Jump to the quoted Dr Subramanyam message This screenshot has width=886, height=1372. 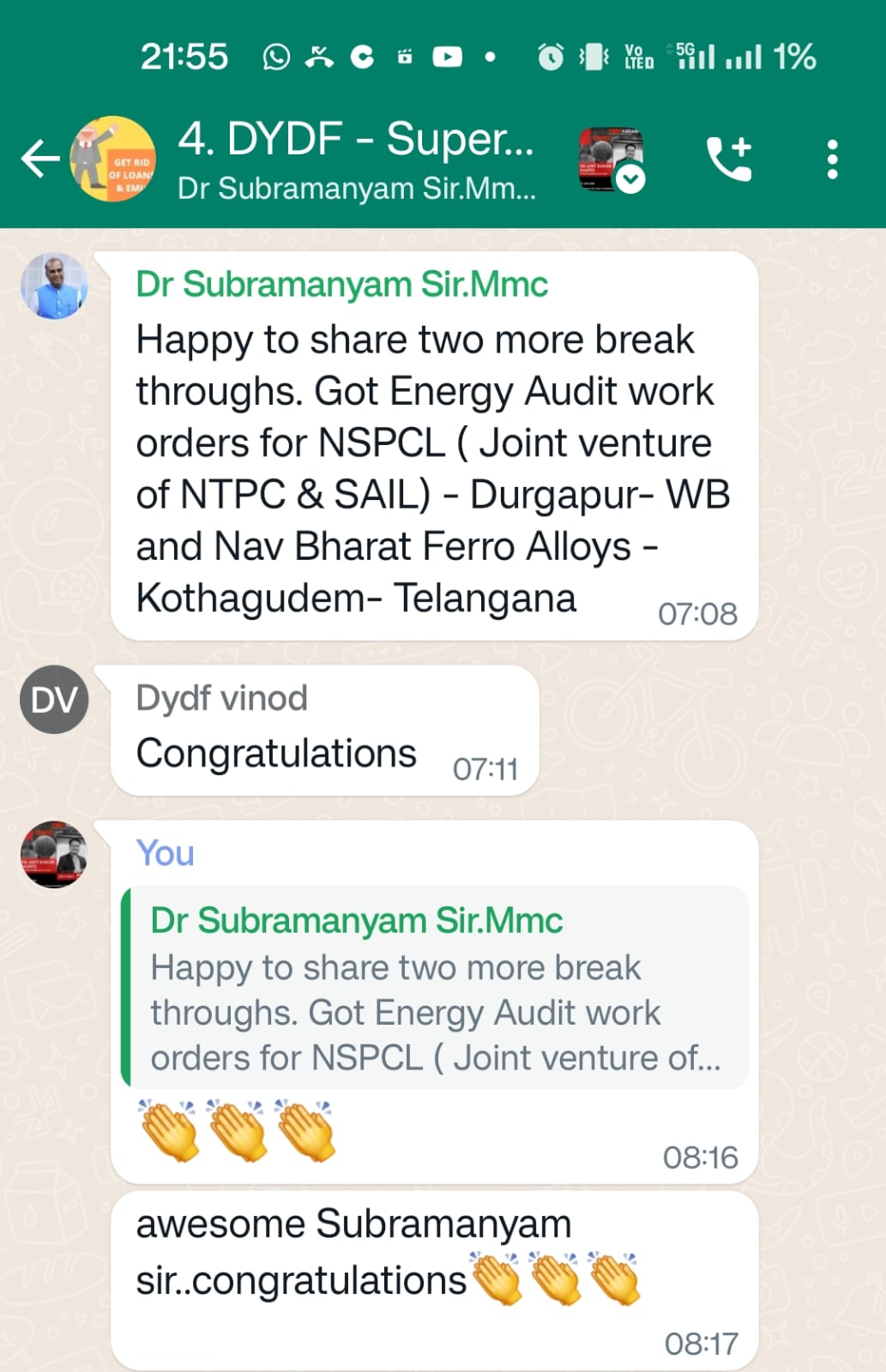click(x=435, y=988)
